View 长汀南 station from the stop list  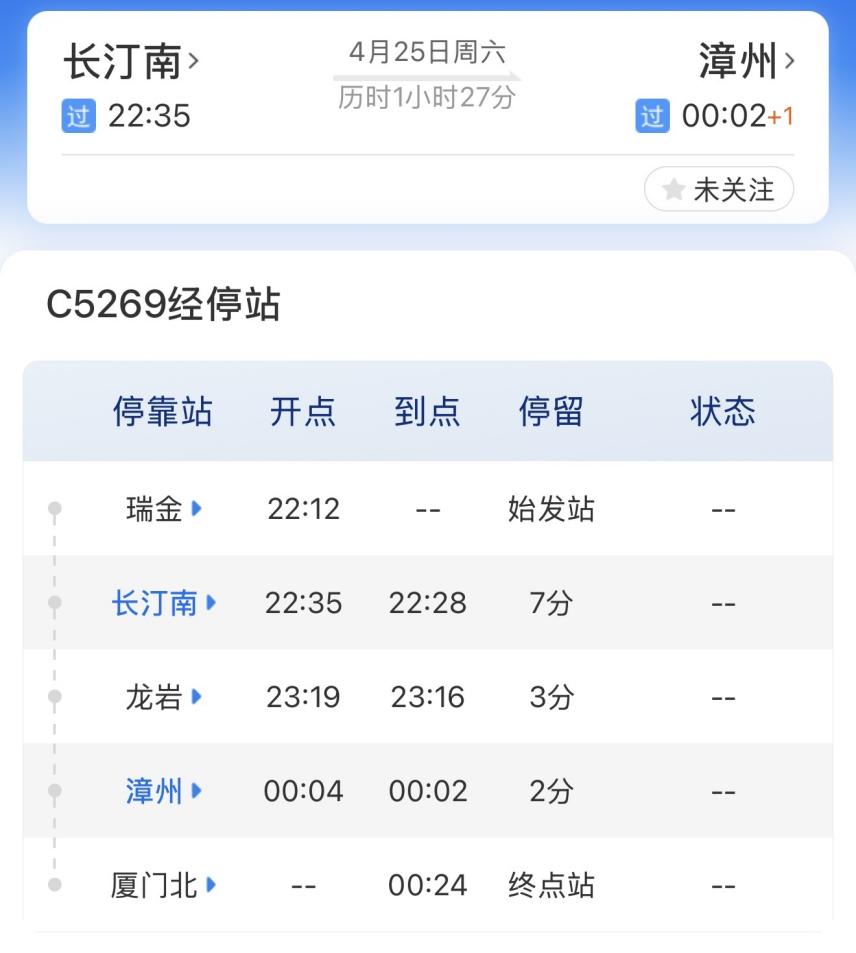pos(164,603)
